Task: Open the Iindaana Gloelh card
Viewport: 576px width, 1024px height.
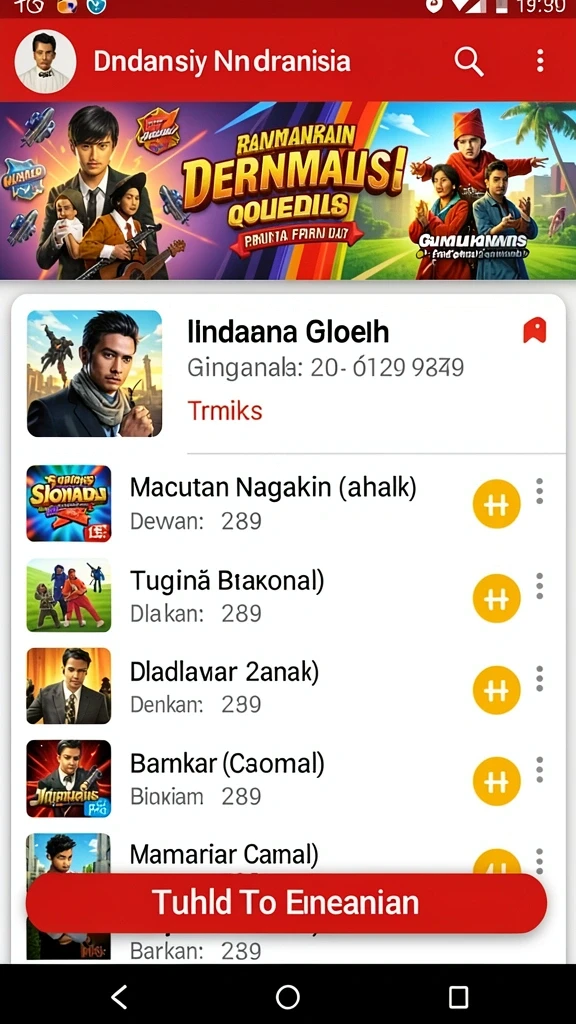Action: point(288,374)
